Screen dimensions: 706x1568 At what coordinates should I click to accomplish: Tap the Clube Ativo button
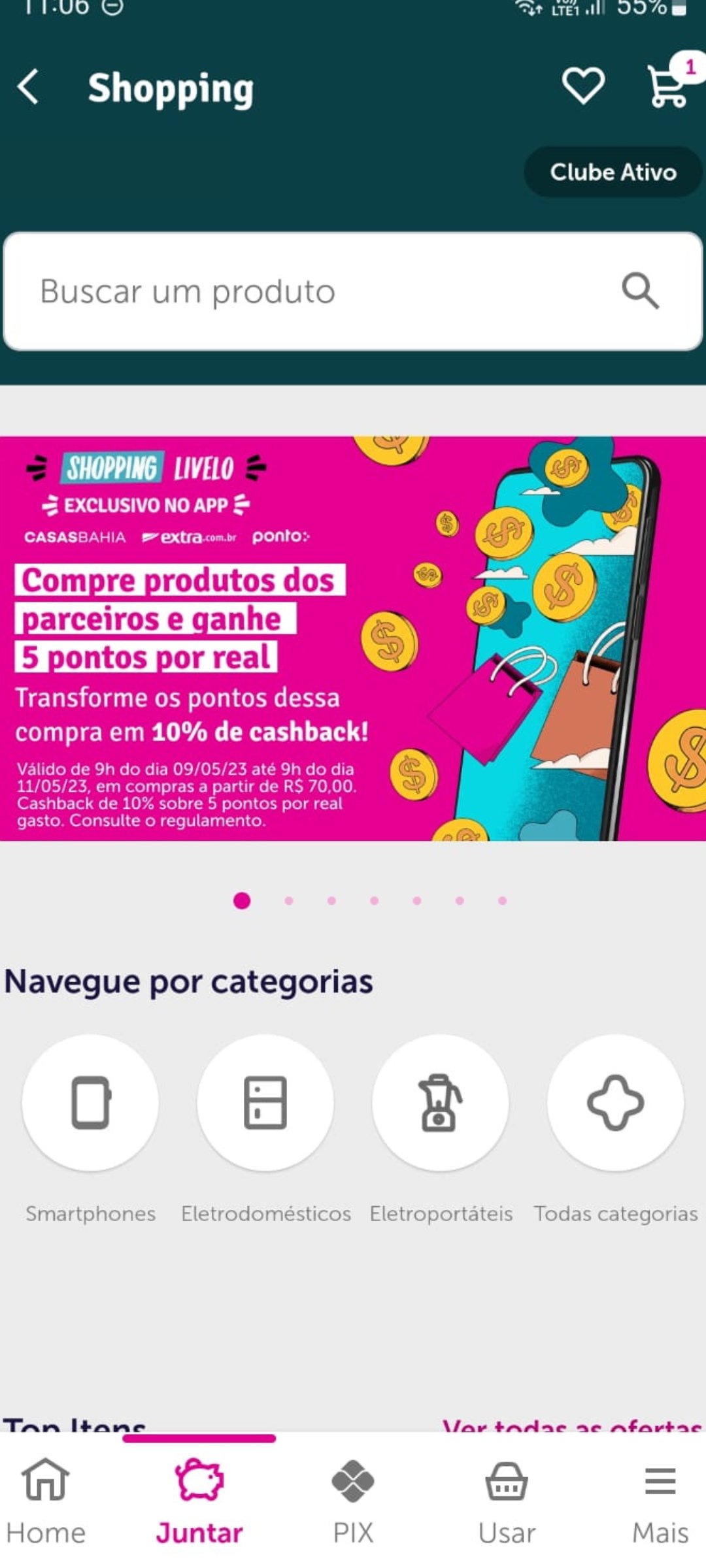pyautogui.click(x=613, y=172)
